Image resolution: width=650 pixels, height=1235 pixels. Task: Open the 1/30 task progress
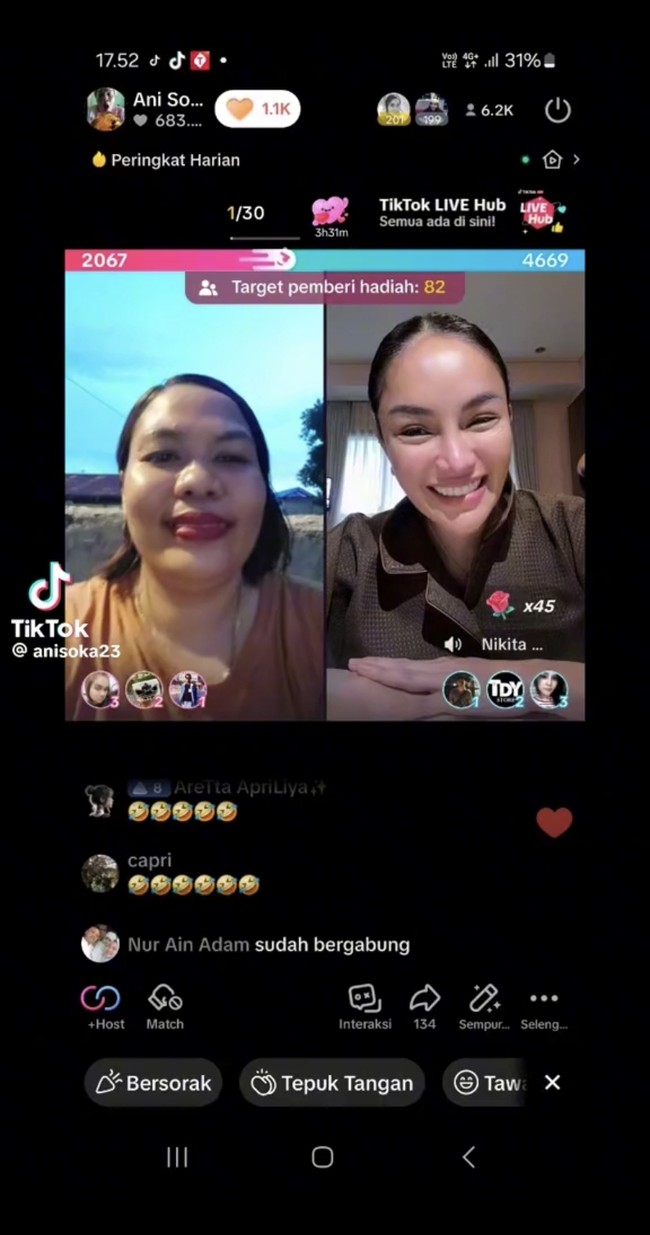pyautogui.click(x=246, y=213)
